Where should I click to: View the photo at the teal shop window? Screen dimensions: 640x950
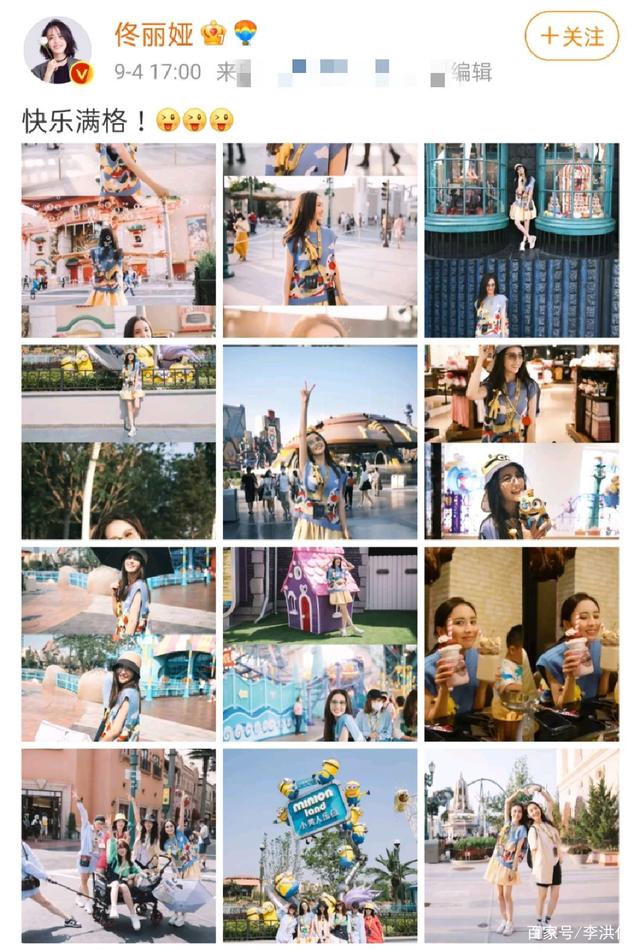click(521, 240)
